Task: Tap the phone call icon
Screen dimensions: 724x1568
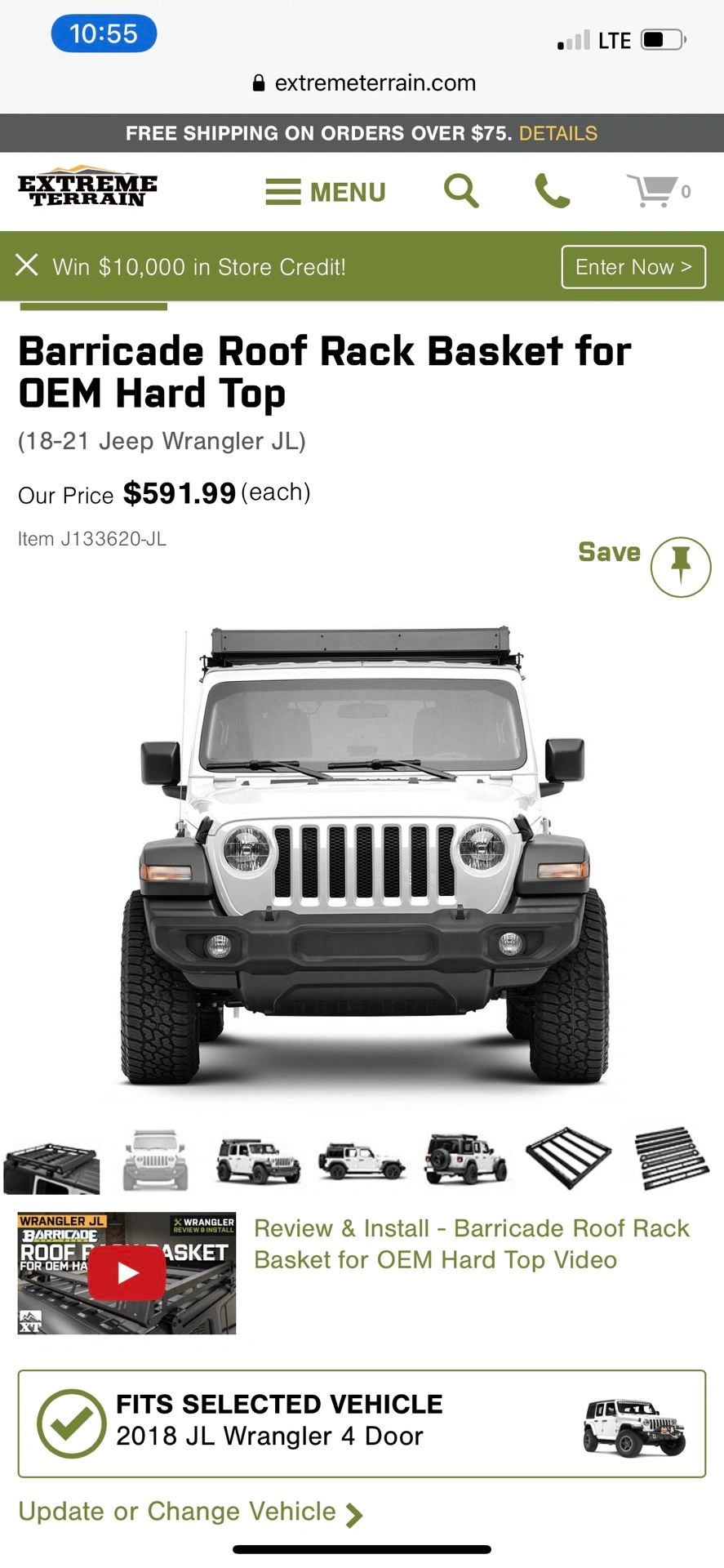Action: click(x=553, y=191)
